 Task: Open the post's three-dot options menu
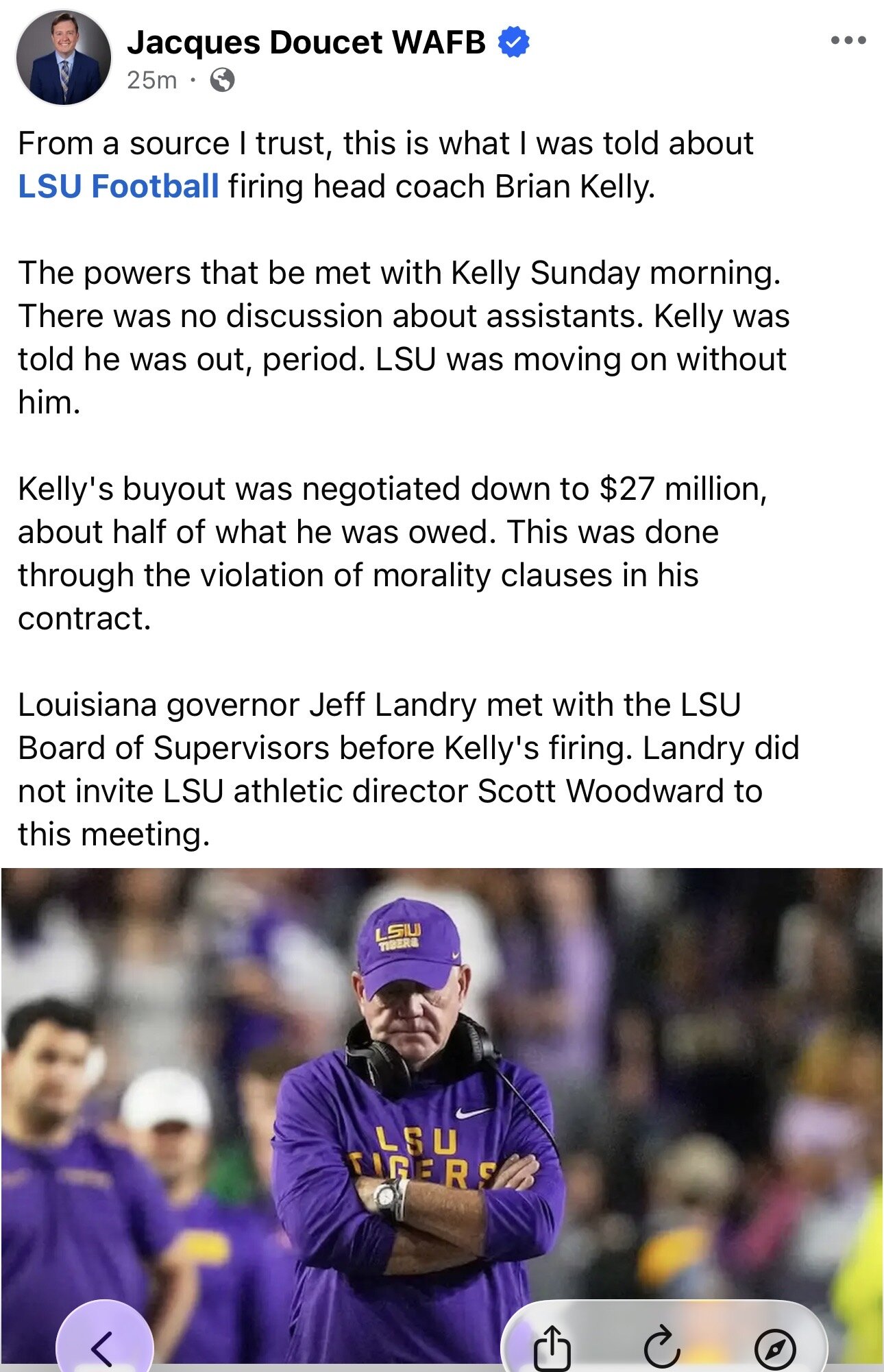(848, 41)
